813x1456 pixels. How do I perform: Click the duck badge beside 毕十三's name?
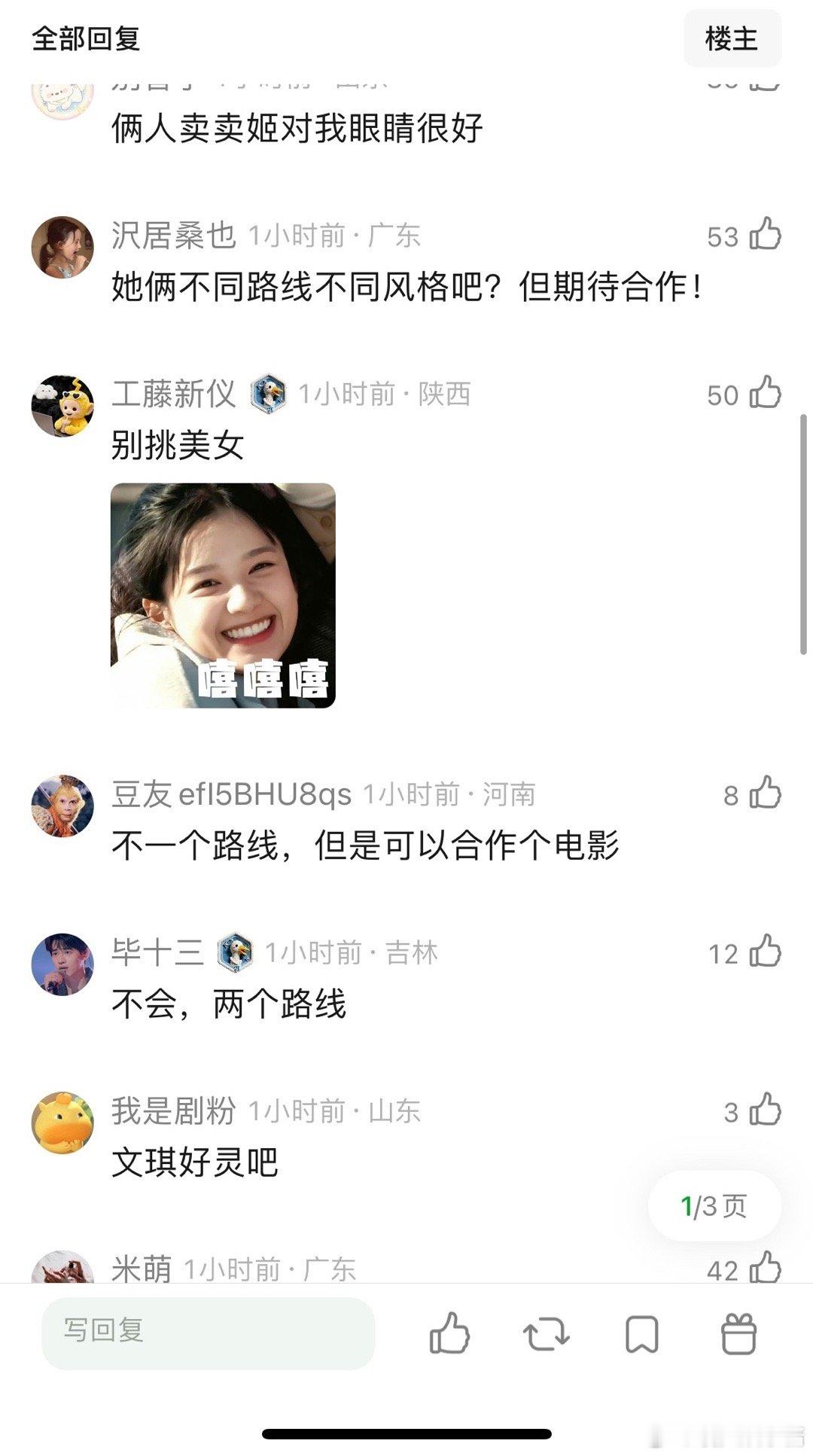point(233,952)
